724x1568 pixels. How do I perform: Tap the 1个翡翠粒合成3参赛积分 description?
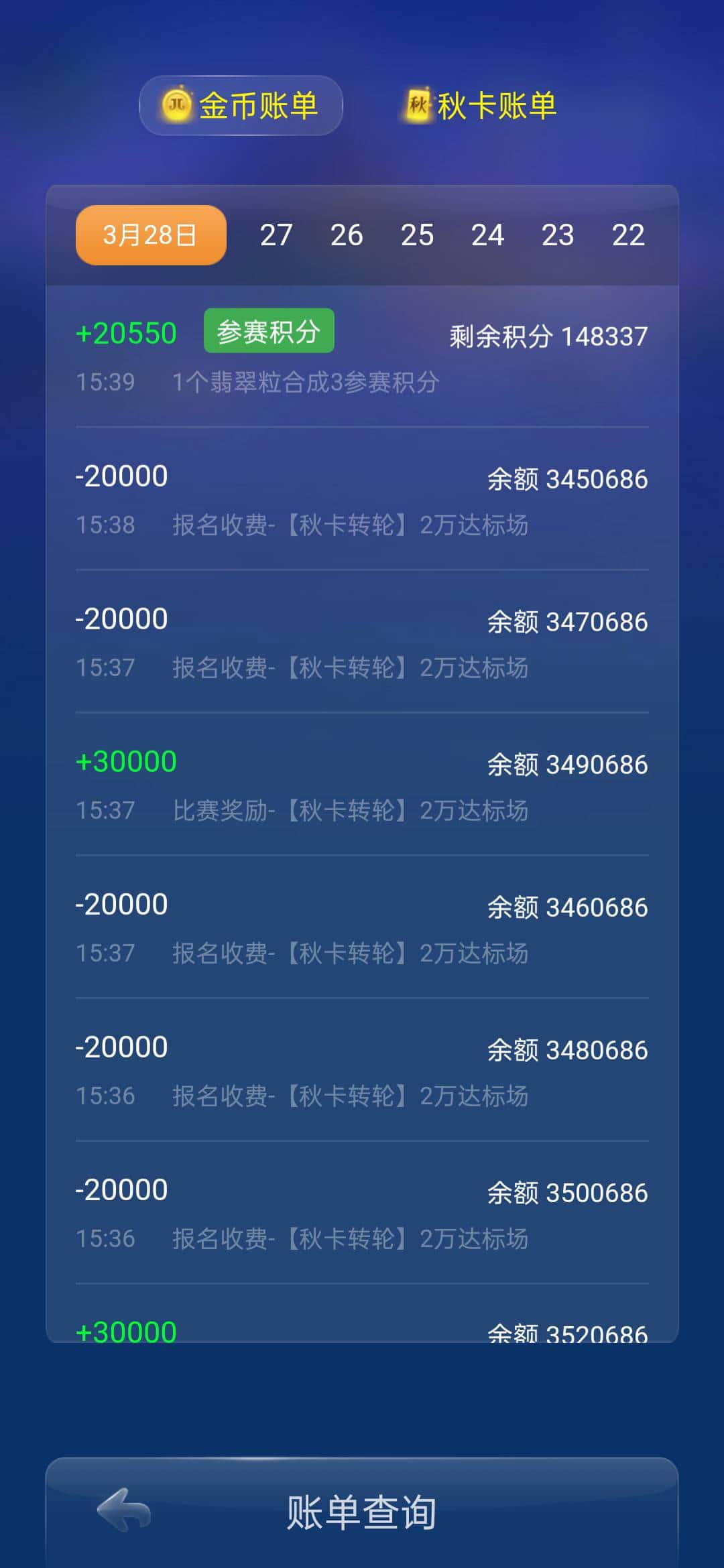click(x=306, y=383)
